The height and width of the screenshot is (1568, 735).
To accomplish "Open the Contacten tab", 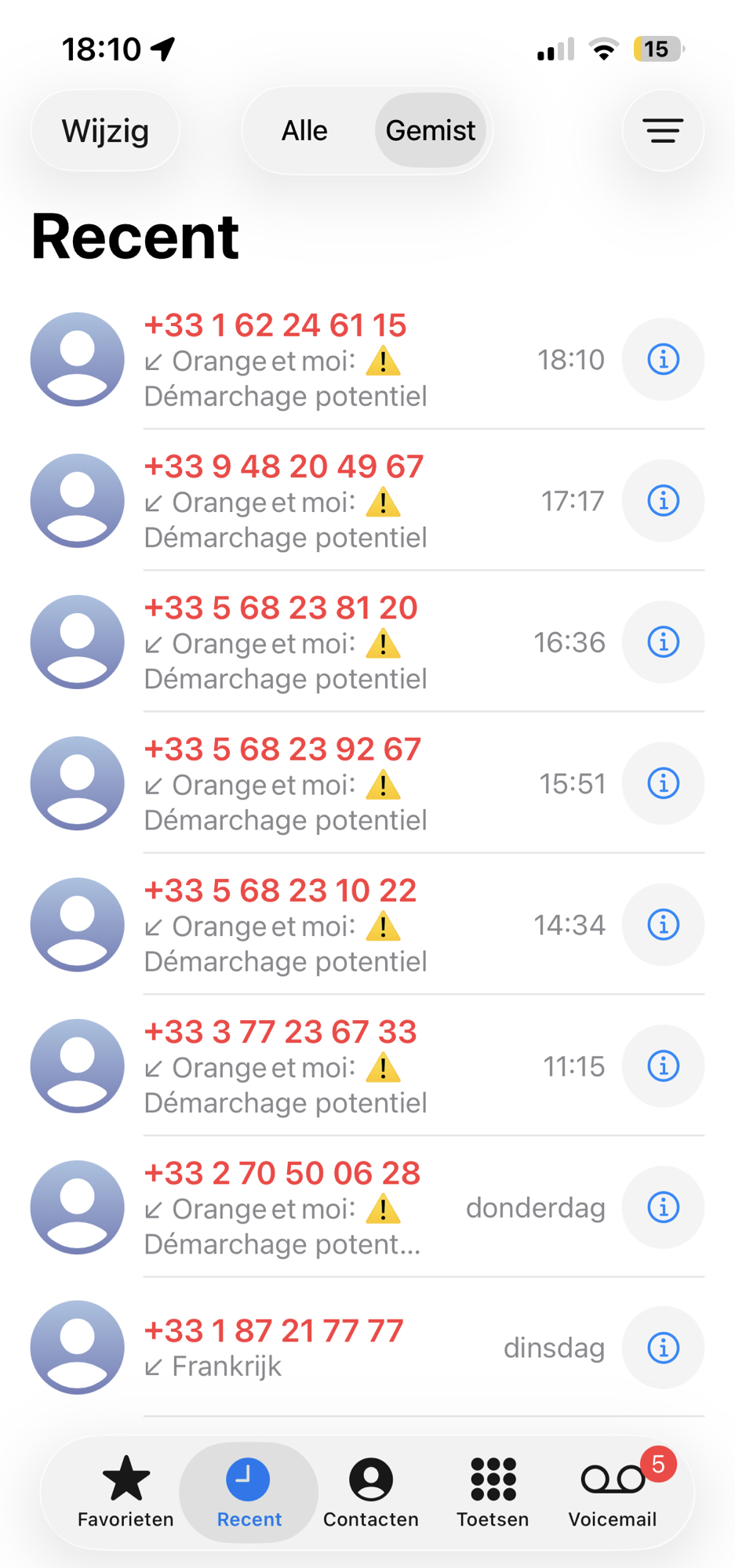I will (370, 1492).
